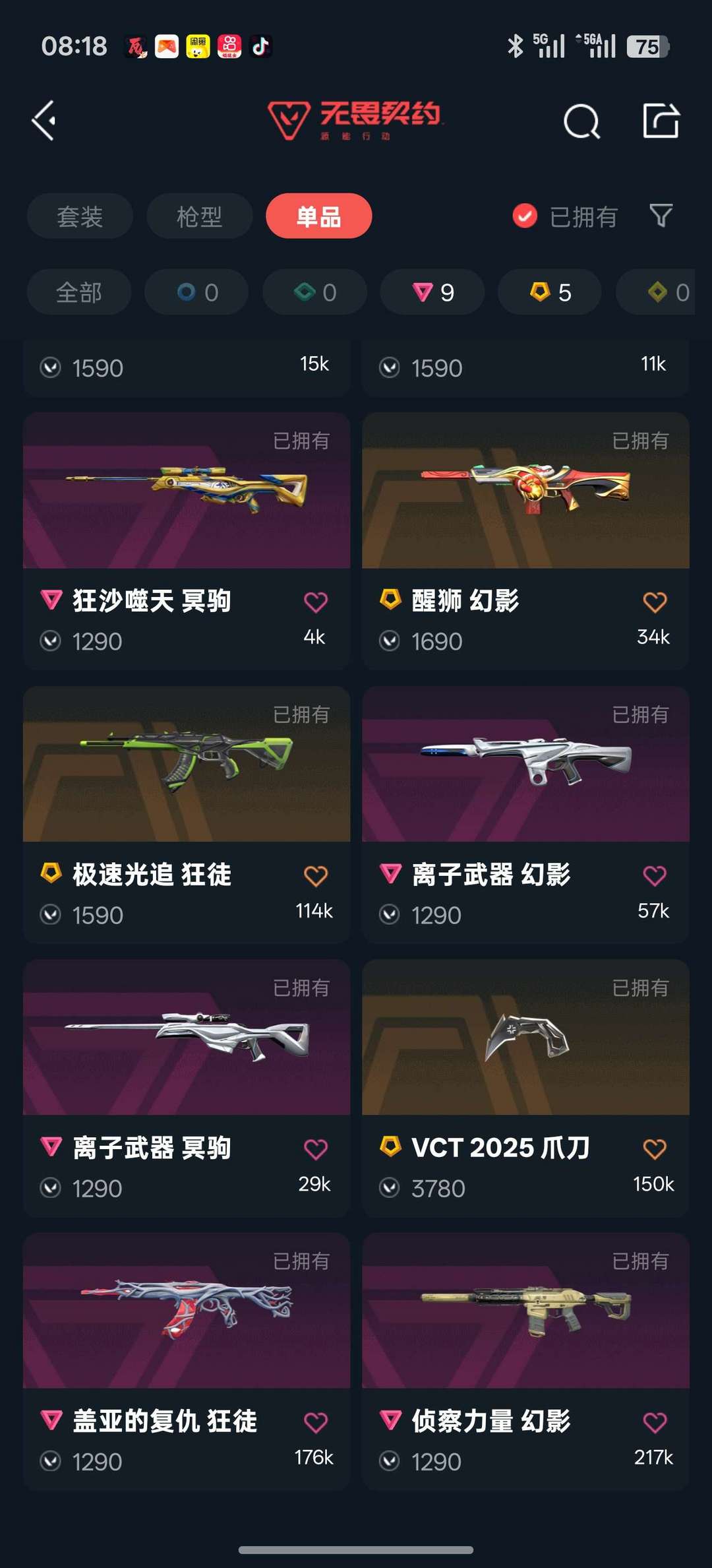Select the gold rarity filter showing 5
This screenshot has width=712, height=1568.
549,292
